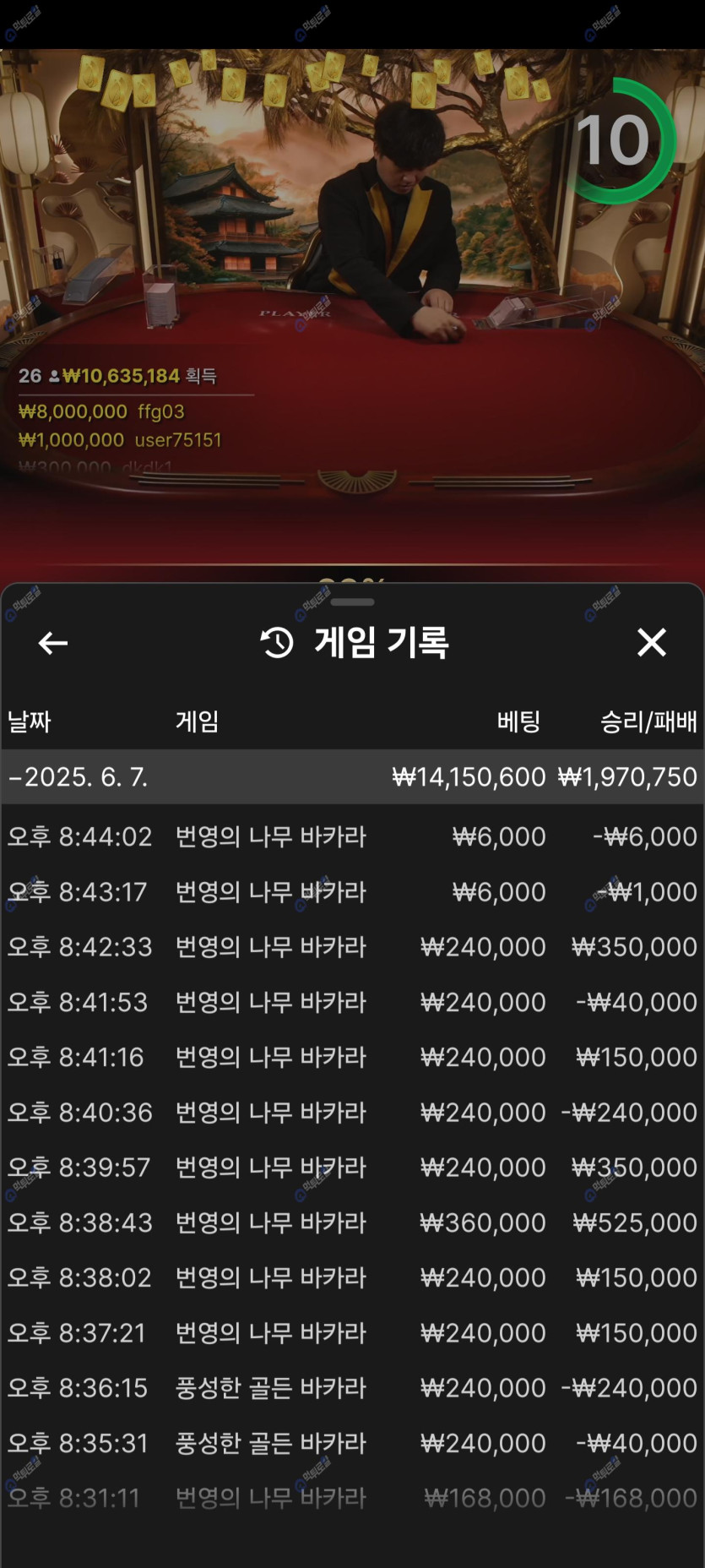Open the 8:36:15 풍성한 골든 바카라 record

(352, 1387)
